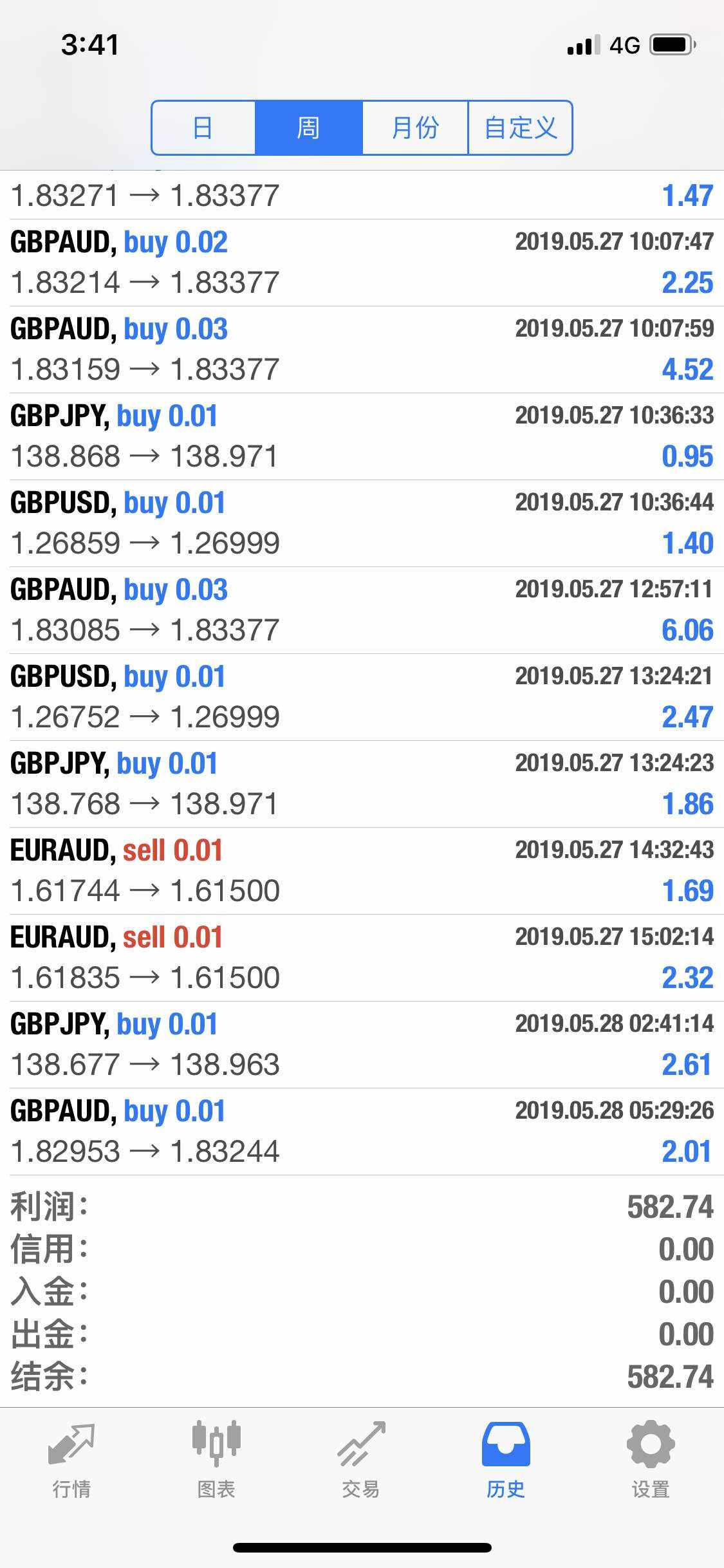Open GBPJPY buy 0.01 trade at 10:36:33
The height and width of the screenshot is (1568, 724).
[x=362, y=436]
